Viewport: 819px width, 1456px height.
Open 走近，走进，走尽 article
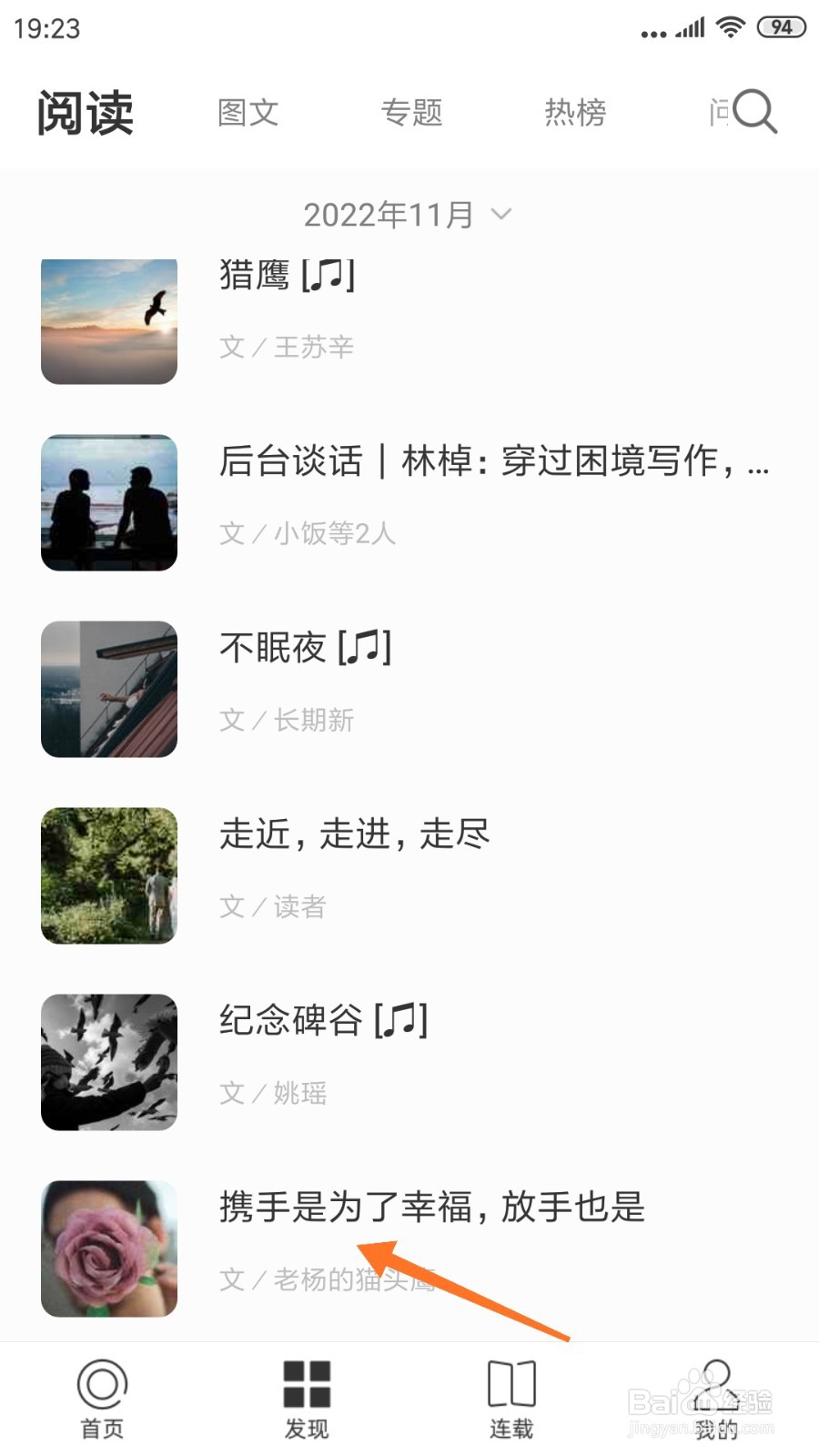coord(409,875)
